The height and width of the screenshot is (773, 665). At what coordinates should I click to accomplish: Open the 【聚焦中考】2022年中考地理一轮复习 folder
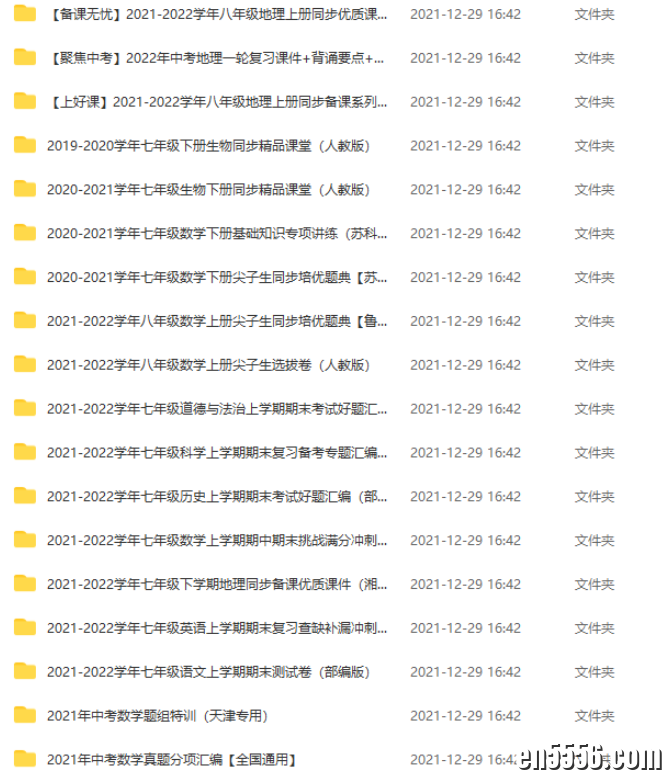pyautogui.click(x=216, y=58)
